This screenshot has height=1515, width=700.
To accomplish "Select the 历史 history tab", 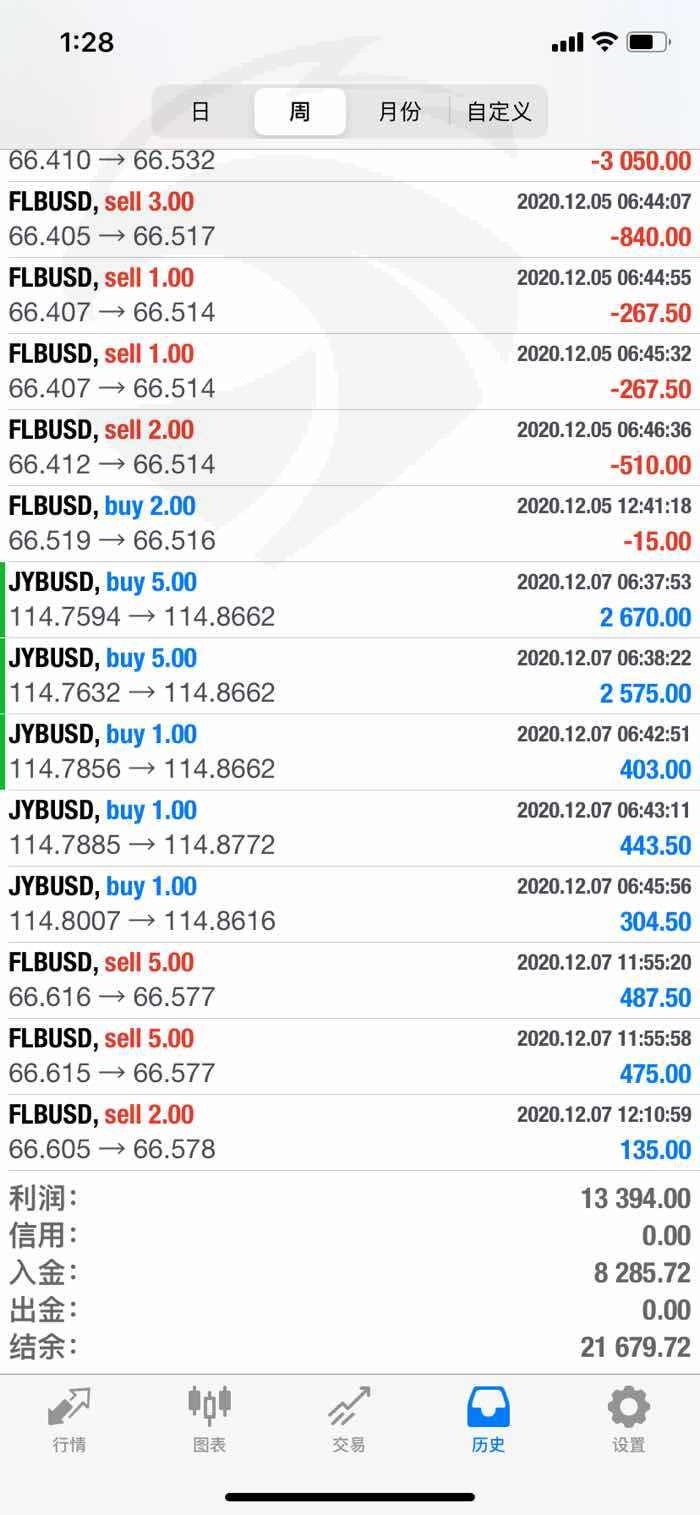I will (x=489, y=1419).
